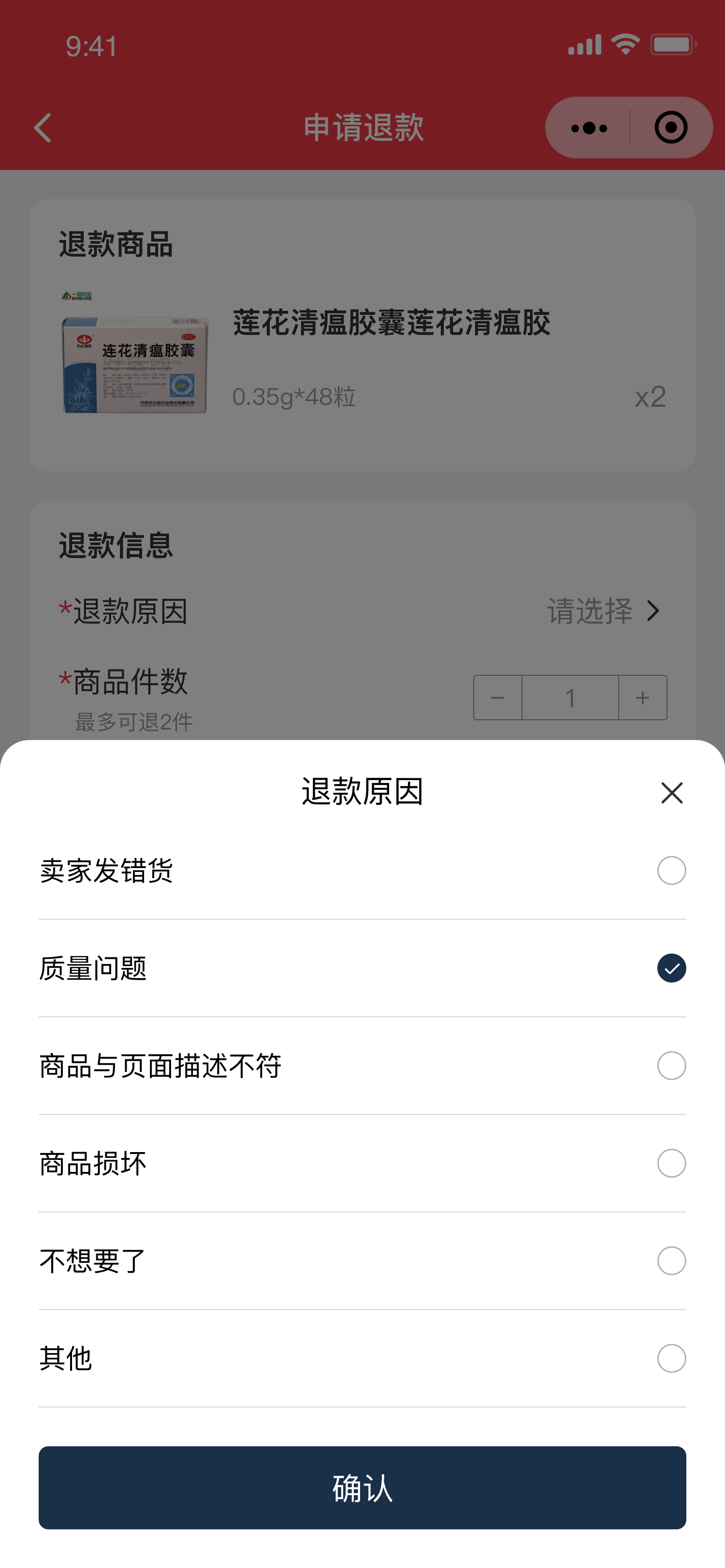
Task: Pick 商品损坏 as the reason
Action: [671, 1163]
